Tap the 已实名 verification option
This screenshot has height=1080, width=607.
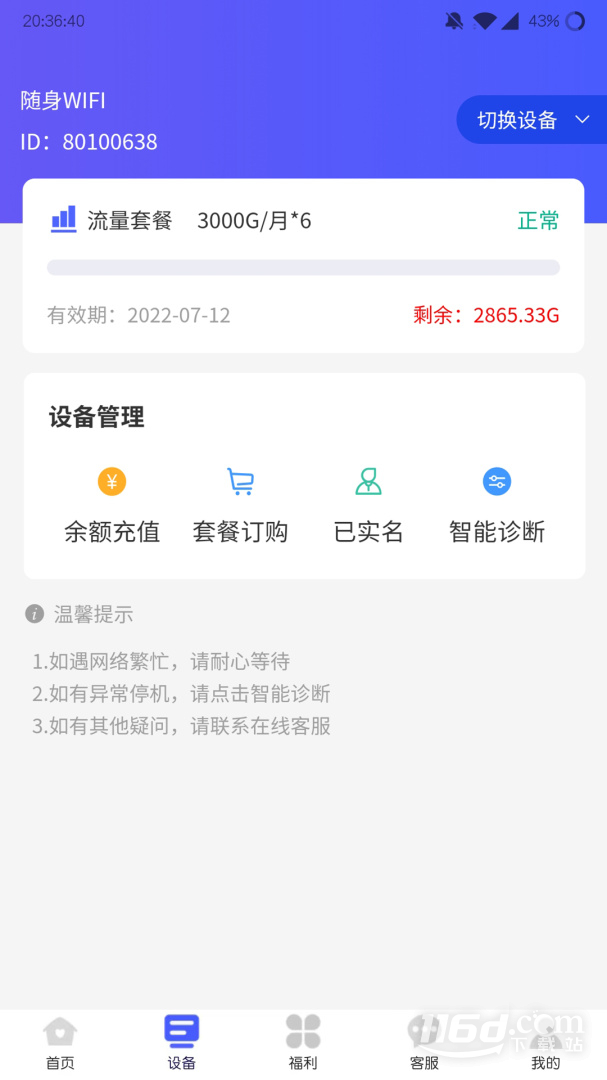[368, 506]
